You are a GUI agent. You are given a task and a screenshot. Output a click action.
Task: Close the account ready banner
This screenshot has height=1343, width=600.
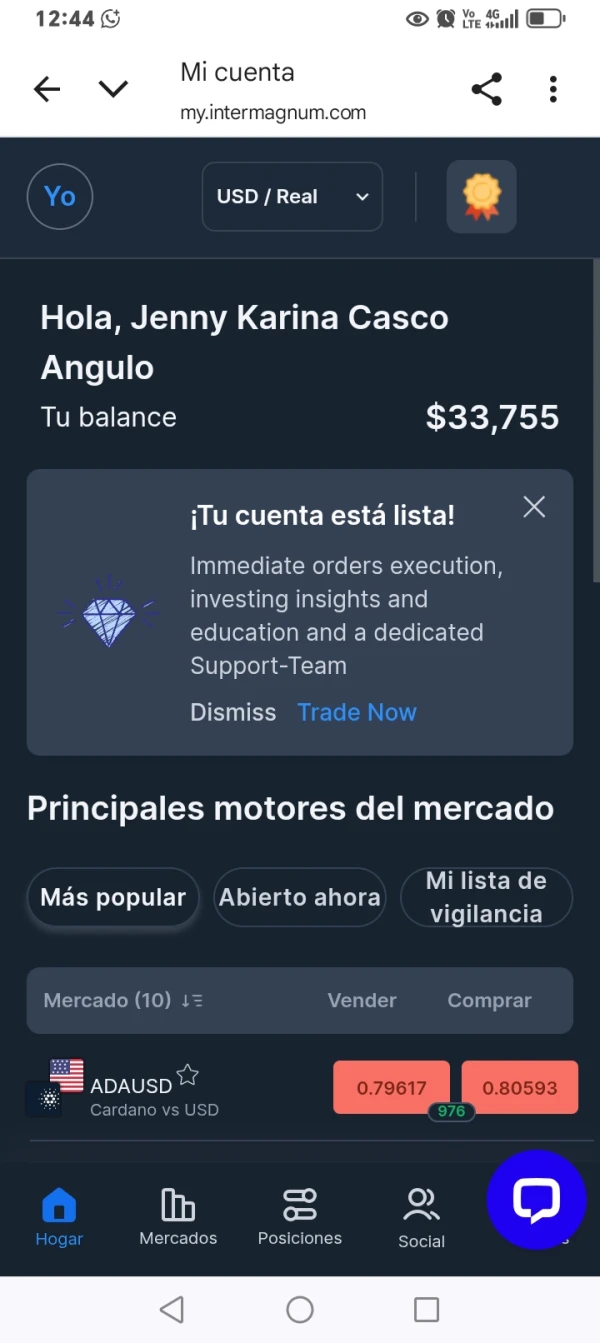[534, 507]
